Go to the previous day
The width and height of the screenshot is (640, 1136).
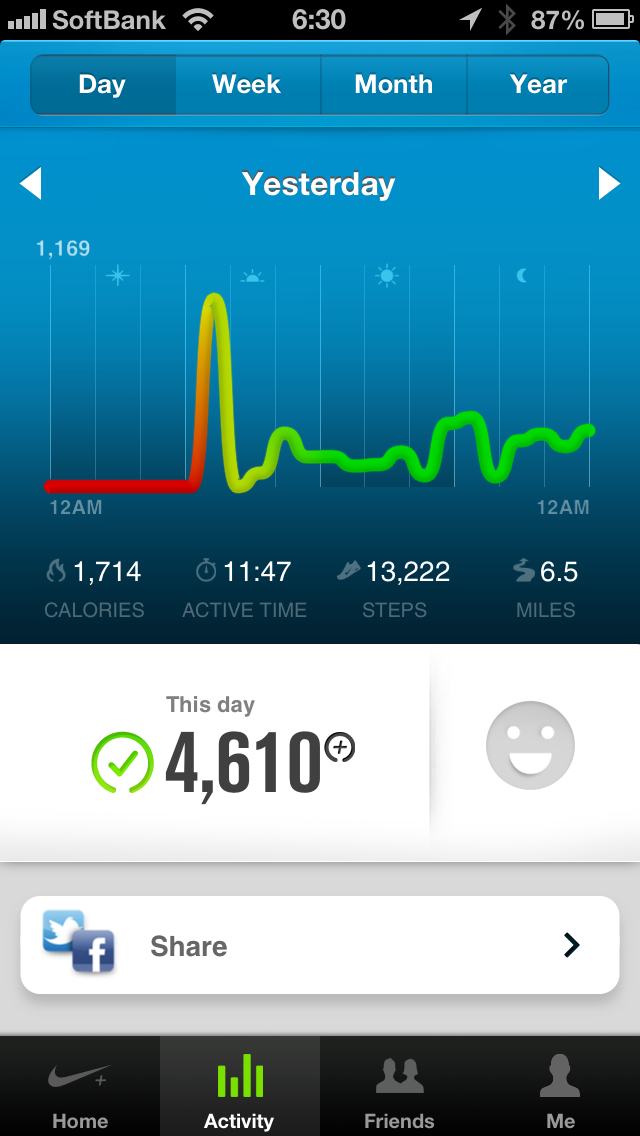[31, 184]
